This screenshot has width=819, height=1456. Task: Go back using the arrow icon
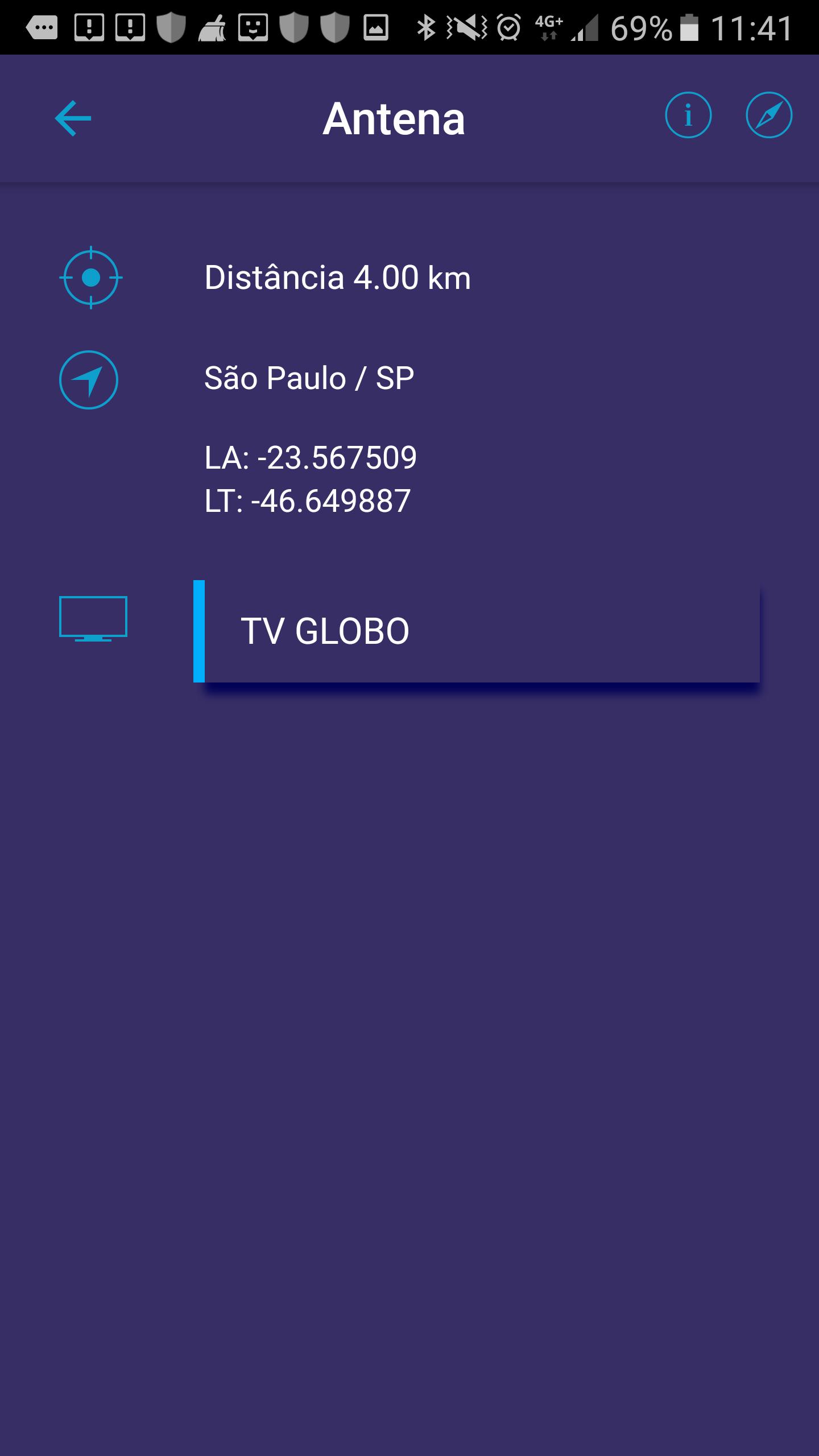point(73,118)
